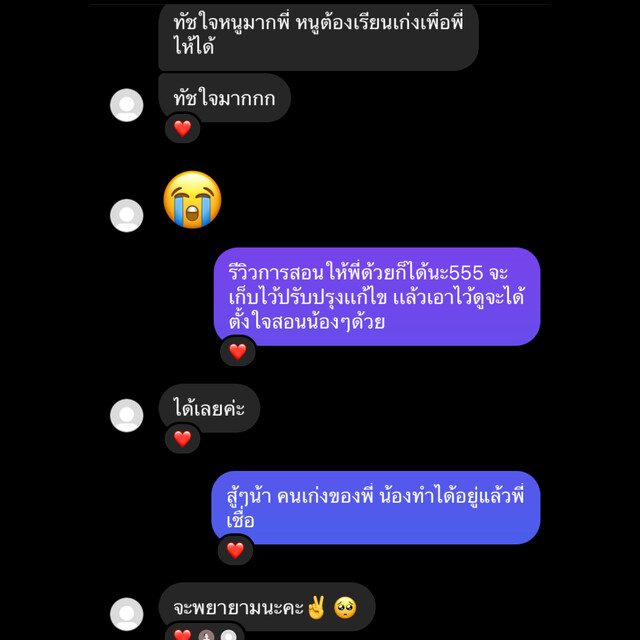
Task: Open sender's avatar beside the ทัชใจมากกก message
Action: (x=126, y=105)
